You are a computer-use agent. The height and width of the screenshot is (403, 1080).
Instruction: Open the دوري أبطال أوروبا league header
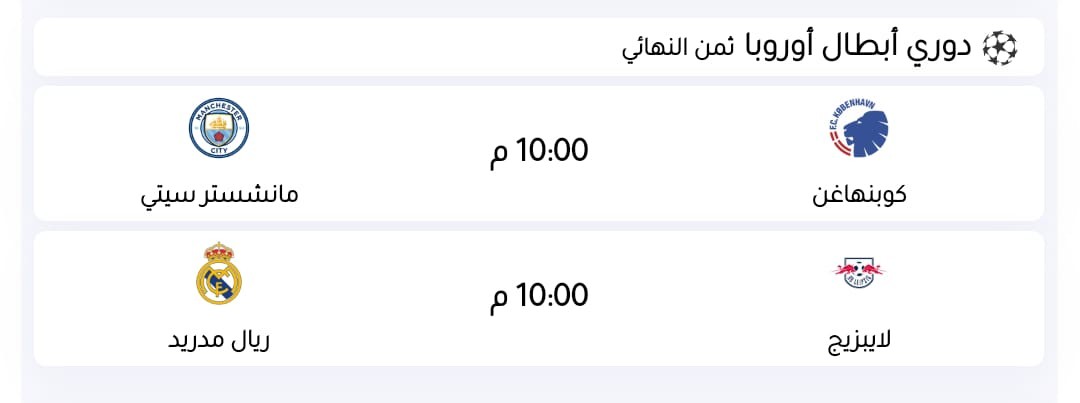820,46
